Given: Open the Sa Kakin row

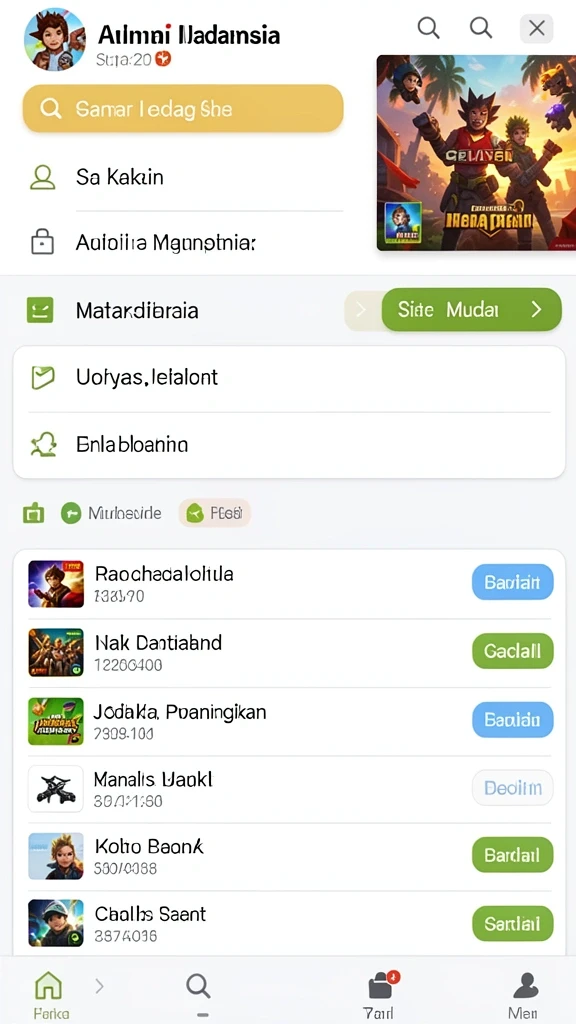Looking at the screenshot, I should click(x=185, y=177).
